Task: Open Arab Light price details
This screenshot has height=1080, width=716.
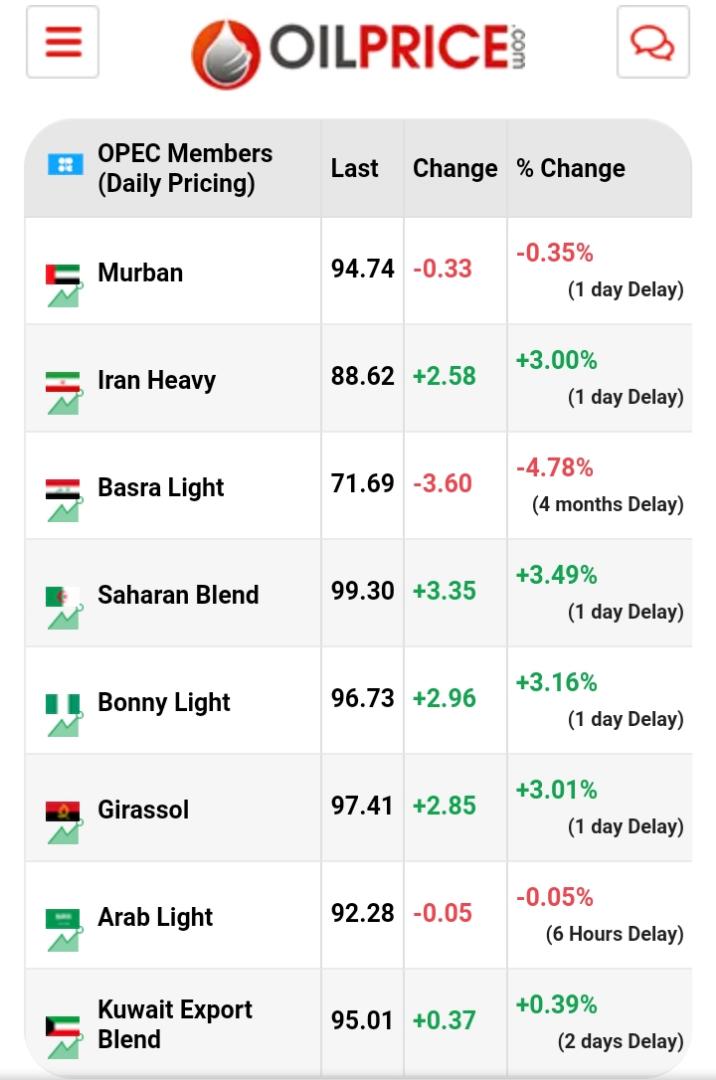Action: [155, 917]
